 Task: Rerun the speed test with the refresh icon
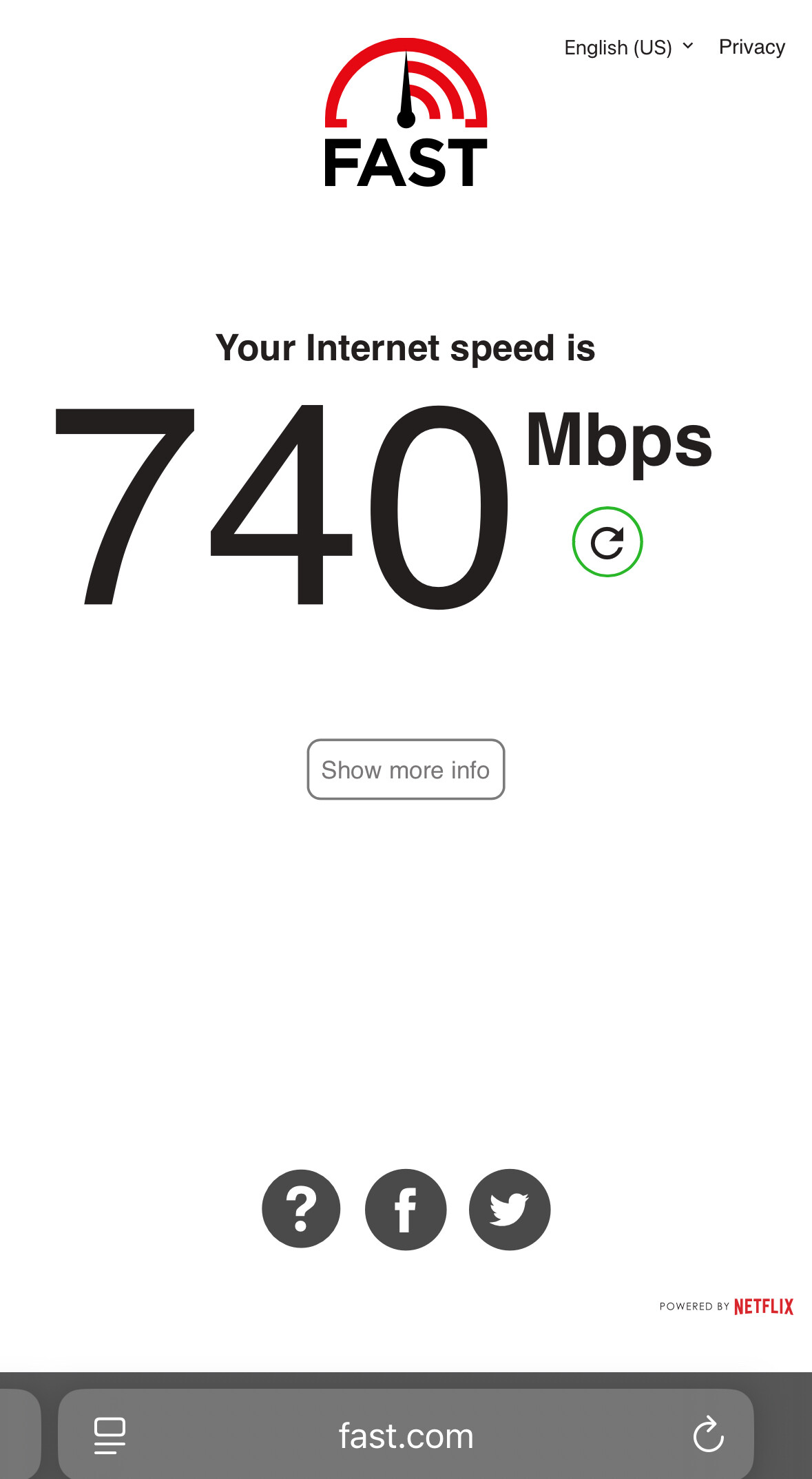pos(607,542)
